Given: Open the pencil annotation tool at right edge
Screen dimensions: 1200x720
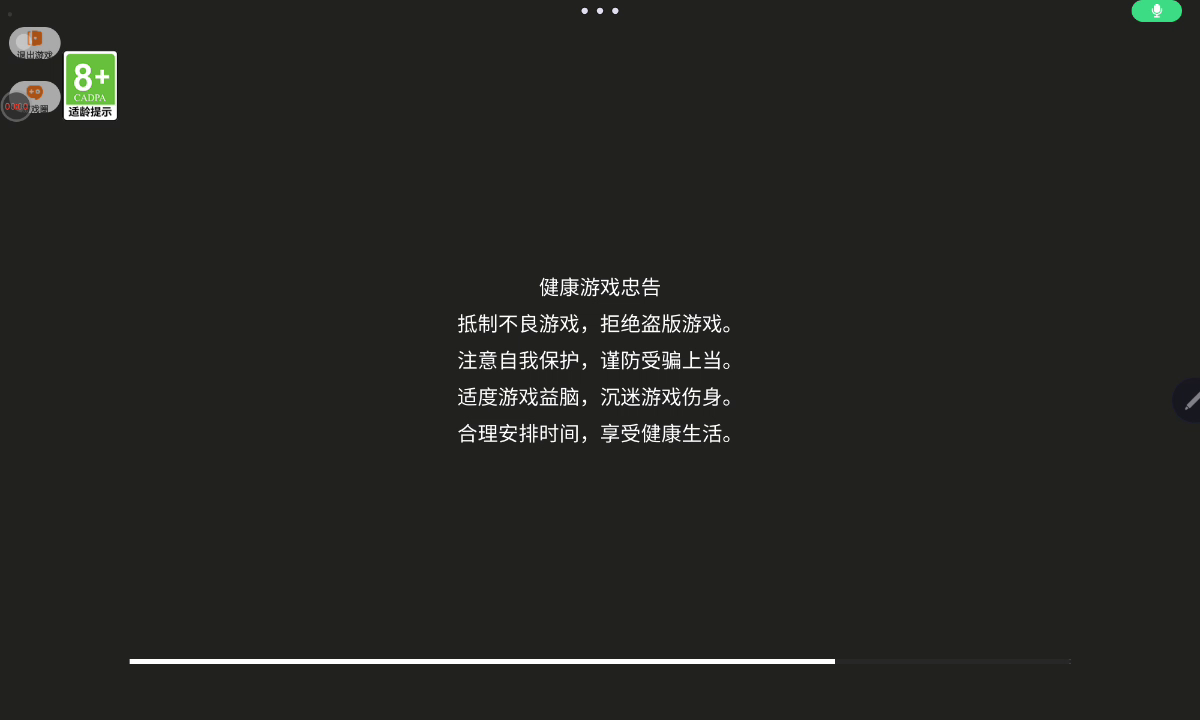Looking at the screenshot, I should [1190, 401].
